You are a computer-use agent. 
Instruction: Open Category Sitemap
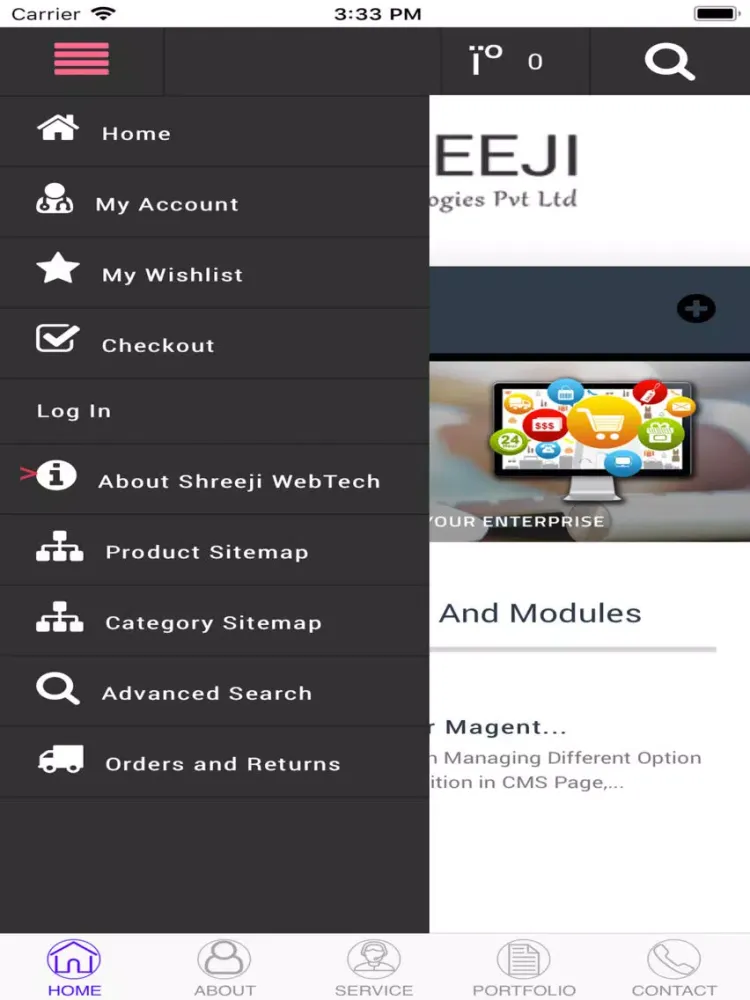(212, 622)
